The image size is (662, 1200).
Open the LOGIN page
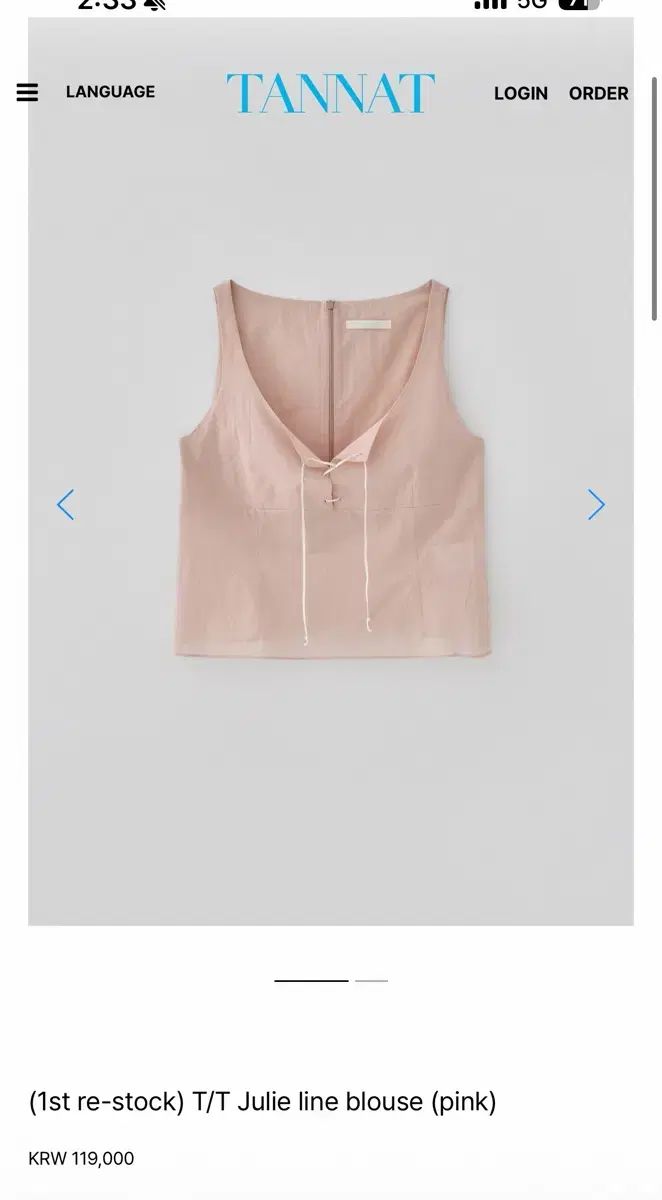[x=521, y=93]
